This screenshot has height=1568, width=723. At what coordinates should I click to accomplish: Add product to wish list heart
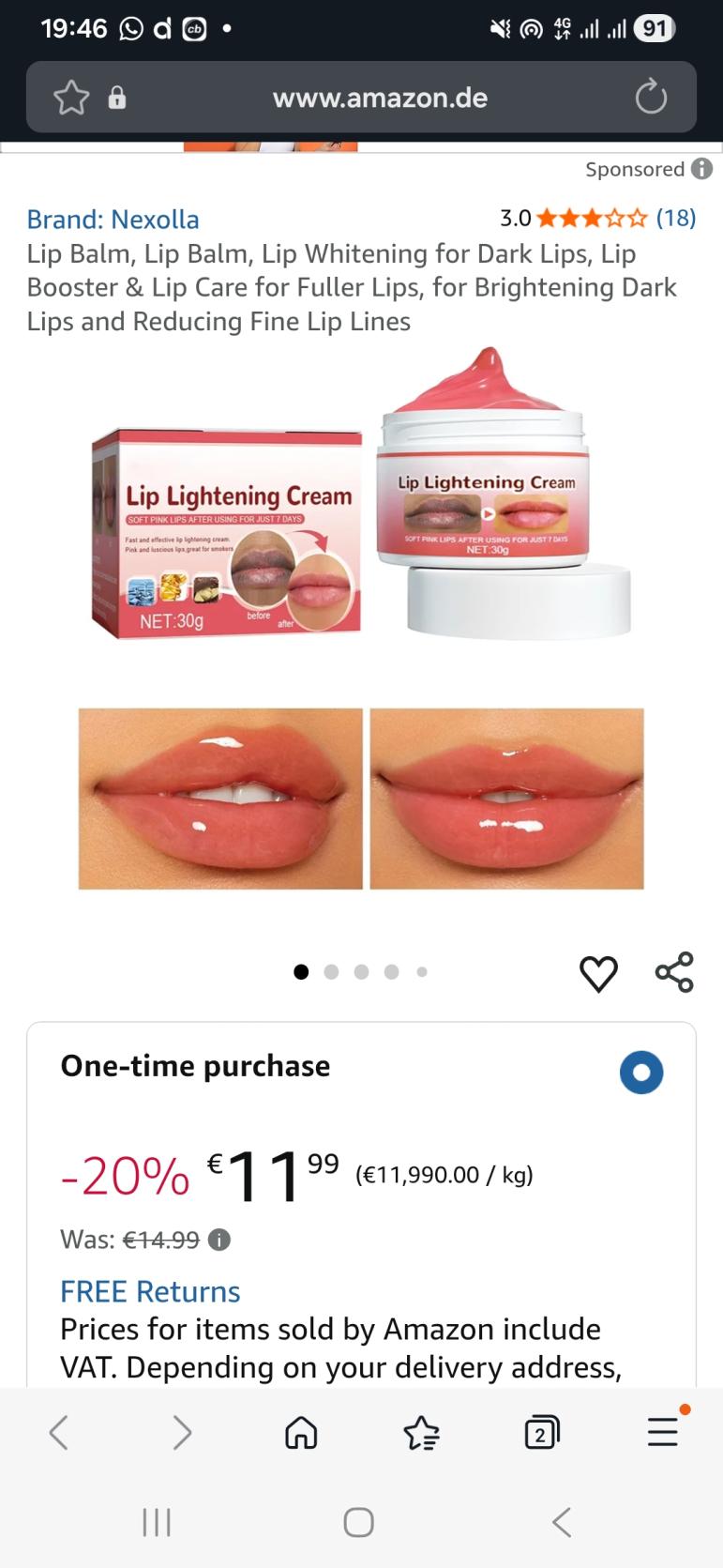coord(598,973)
